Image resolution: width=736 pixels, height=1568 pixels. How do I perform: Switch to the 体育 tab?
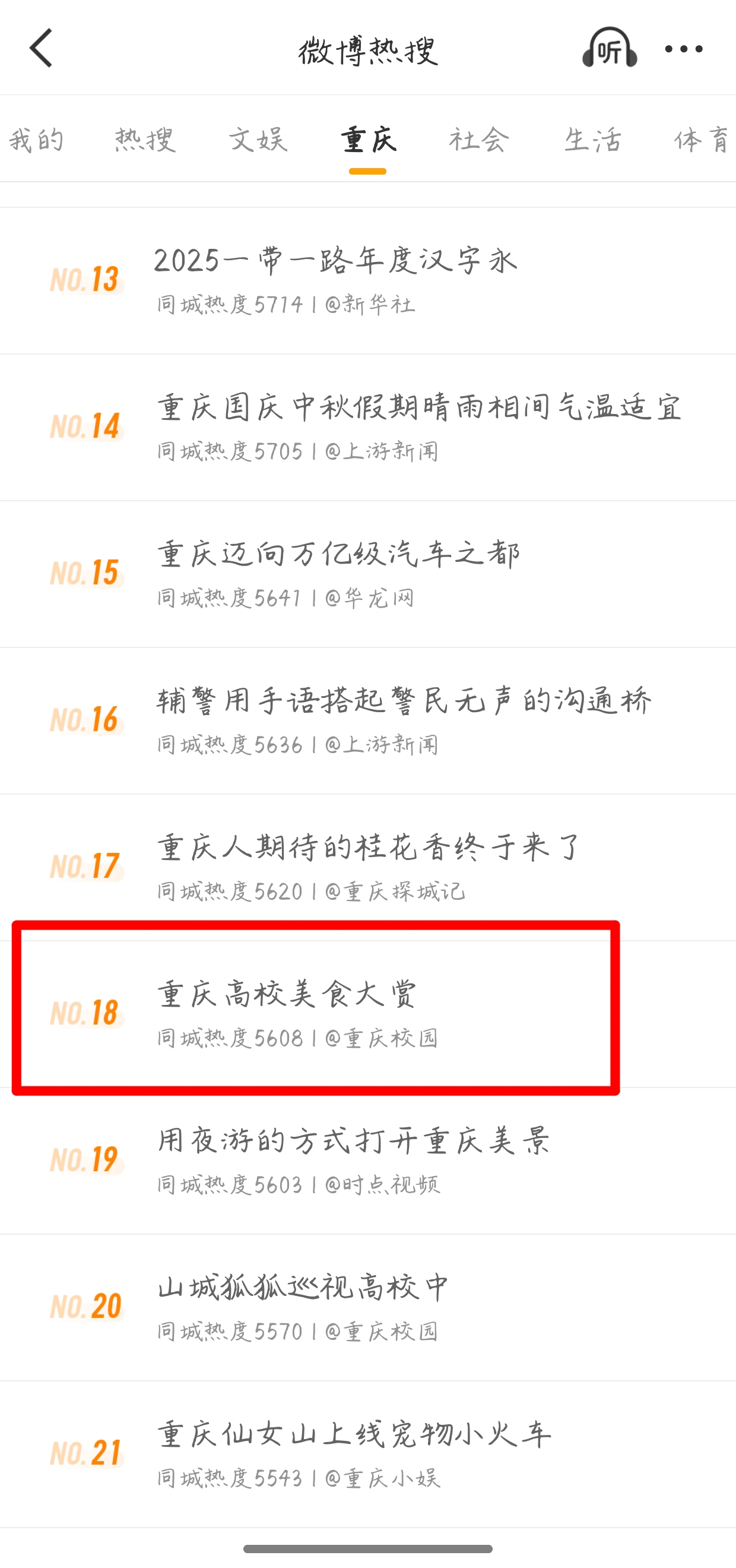(701, 140)
